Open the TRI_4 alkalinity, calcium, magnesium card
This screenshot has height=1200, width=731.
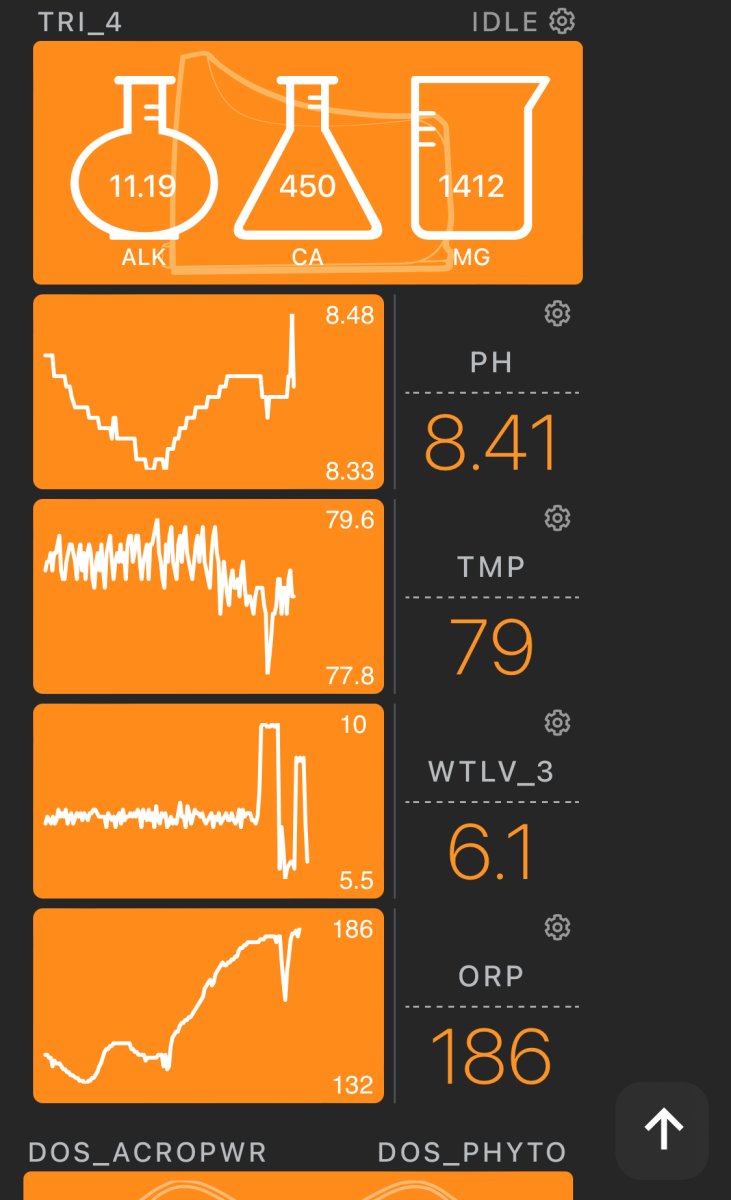click(308, 163)
